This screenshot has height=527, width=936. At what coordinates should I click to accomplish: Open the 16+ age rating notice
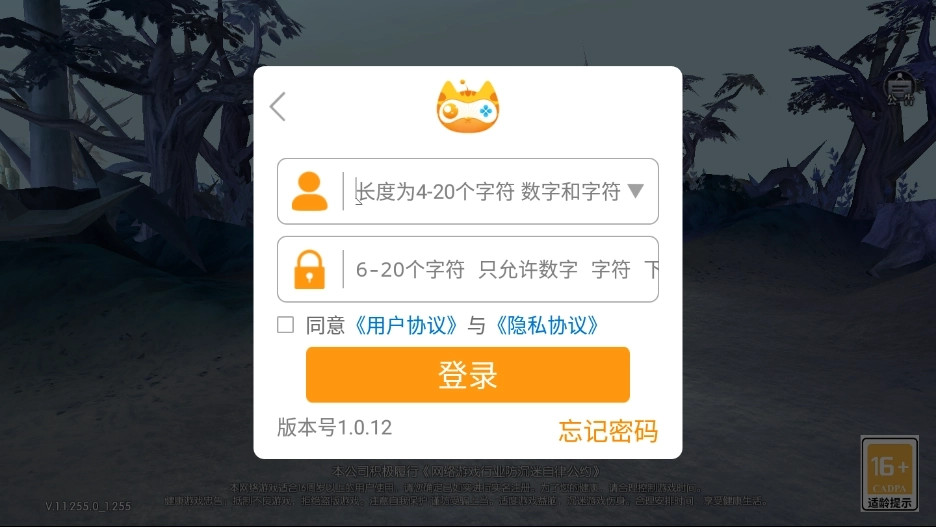[889, 474]
